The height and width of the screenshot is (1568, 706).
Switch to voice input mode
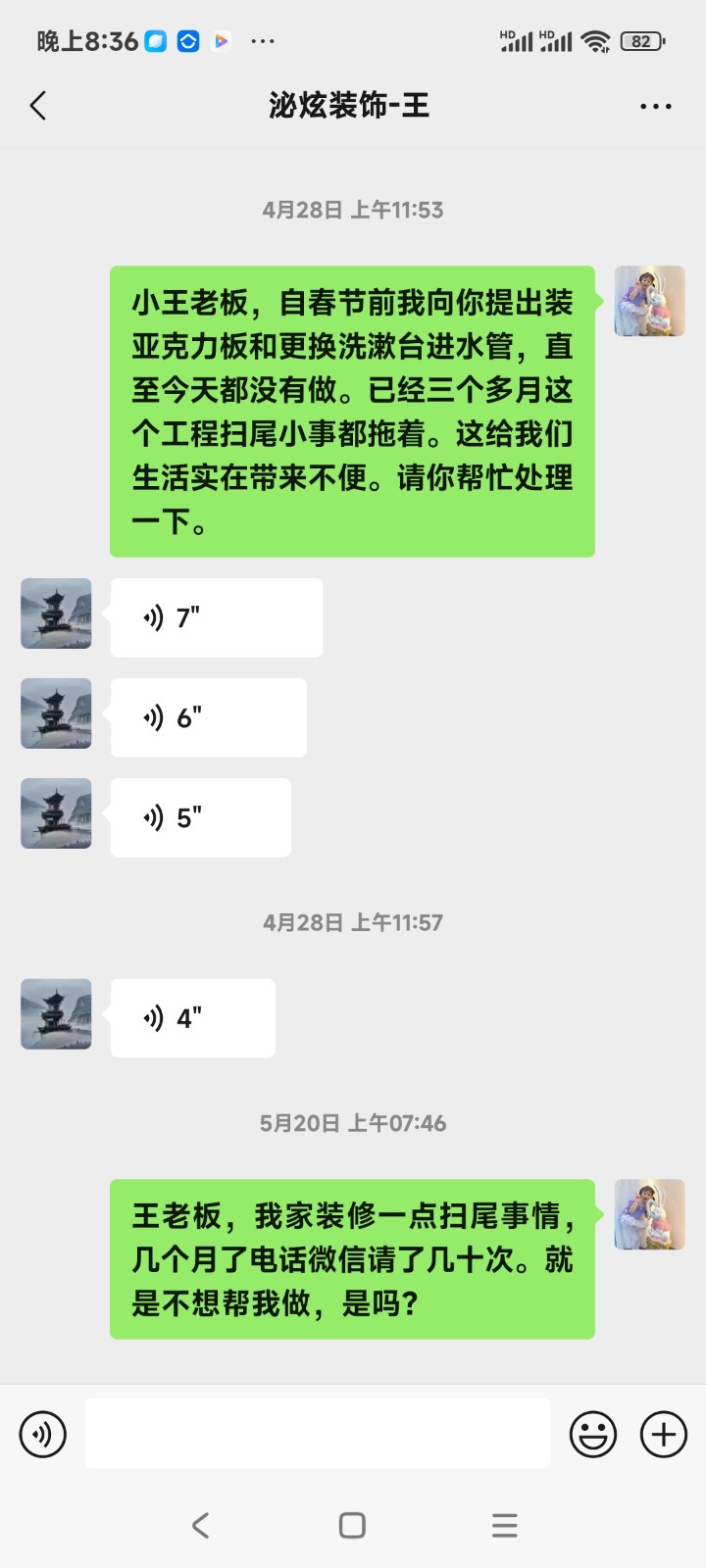[43, 1435]
